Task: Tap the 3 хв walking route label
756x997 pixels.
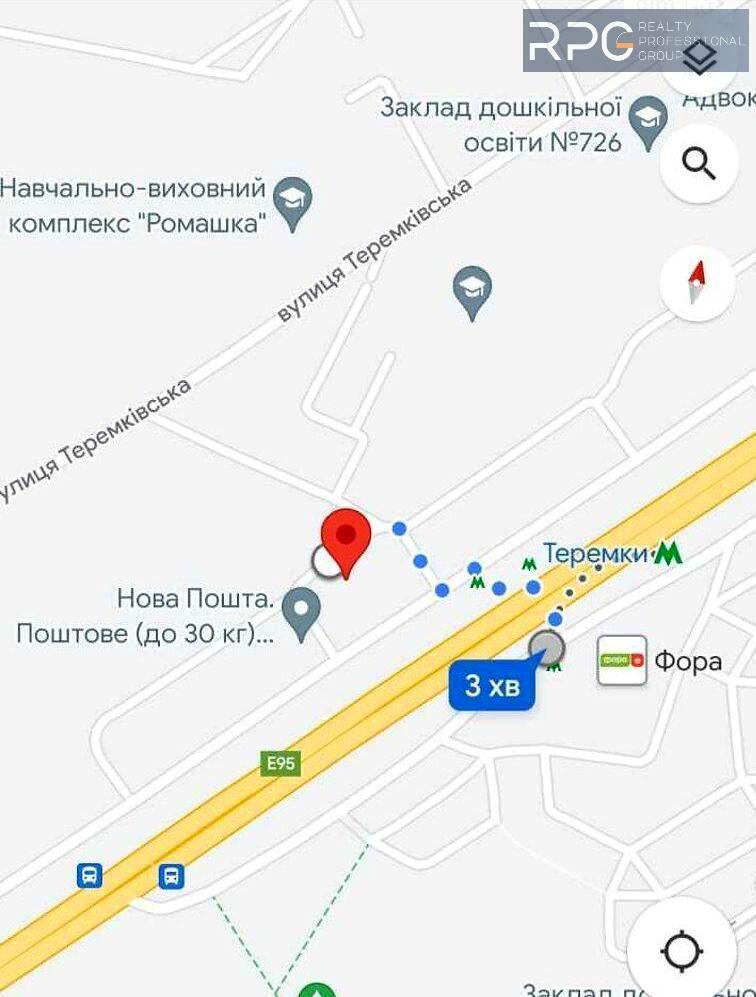Action: click(491, 686)
